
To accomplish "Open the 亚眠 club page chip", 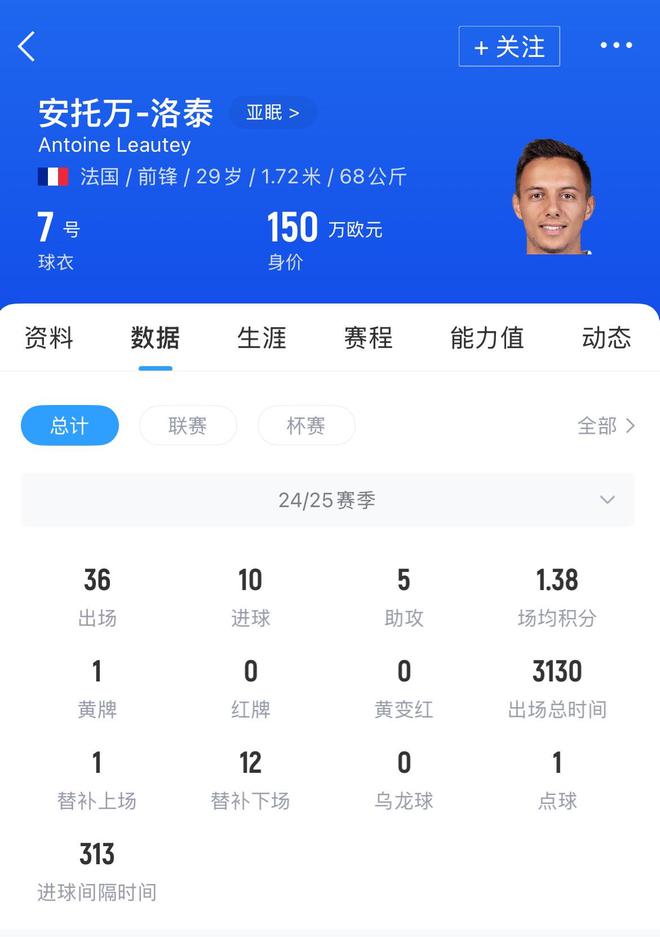I will pos(272,113).
